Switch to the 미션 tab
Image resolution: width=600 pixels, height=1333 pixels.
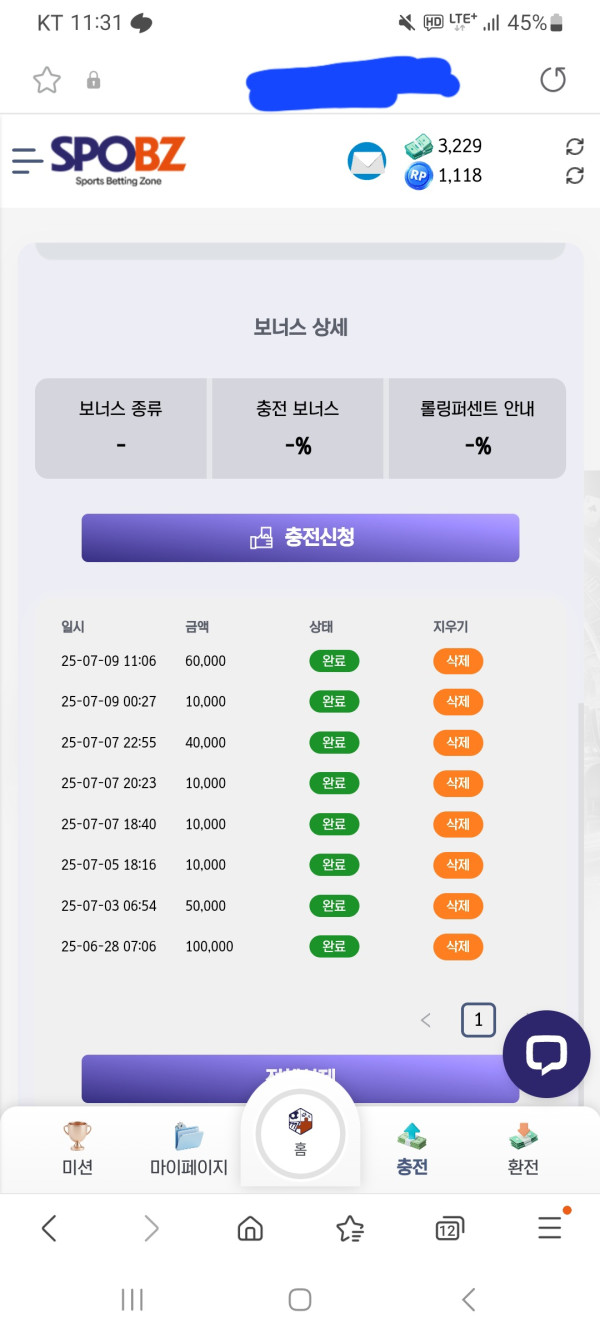point(77,1148)
